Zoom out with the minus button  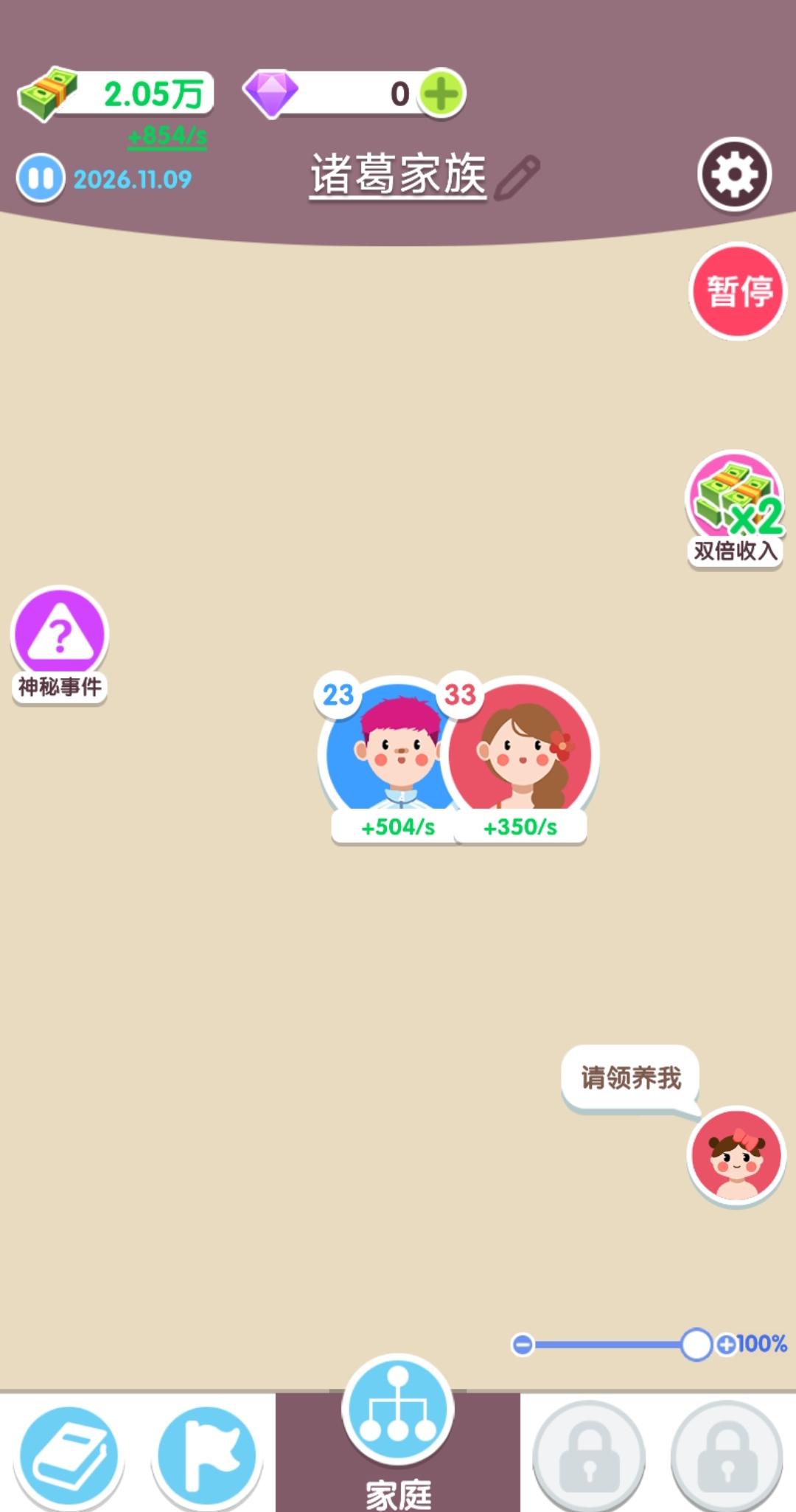tap(523, 1345)
